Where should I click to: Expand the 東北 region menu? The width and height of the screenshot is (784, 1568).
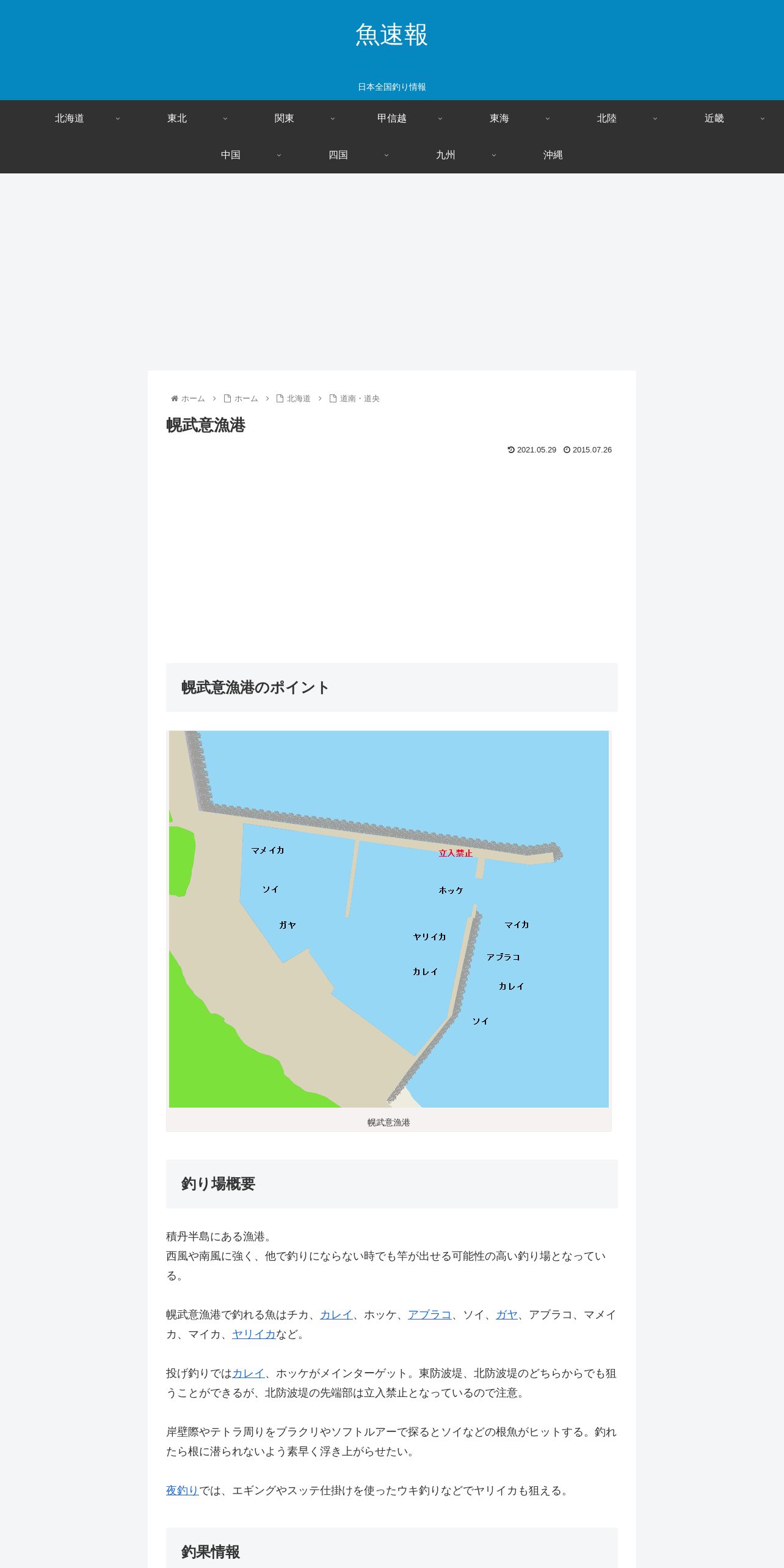[x=194, y=118]
